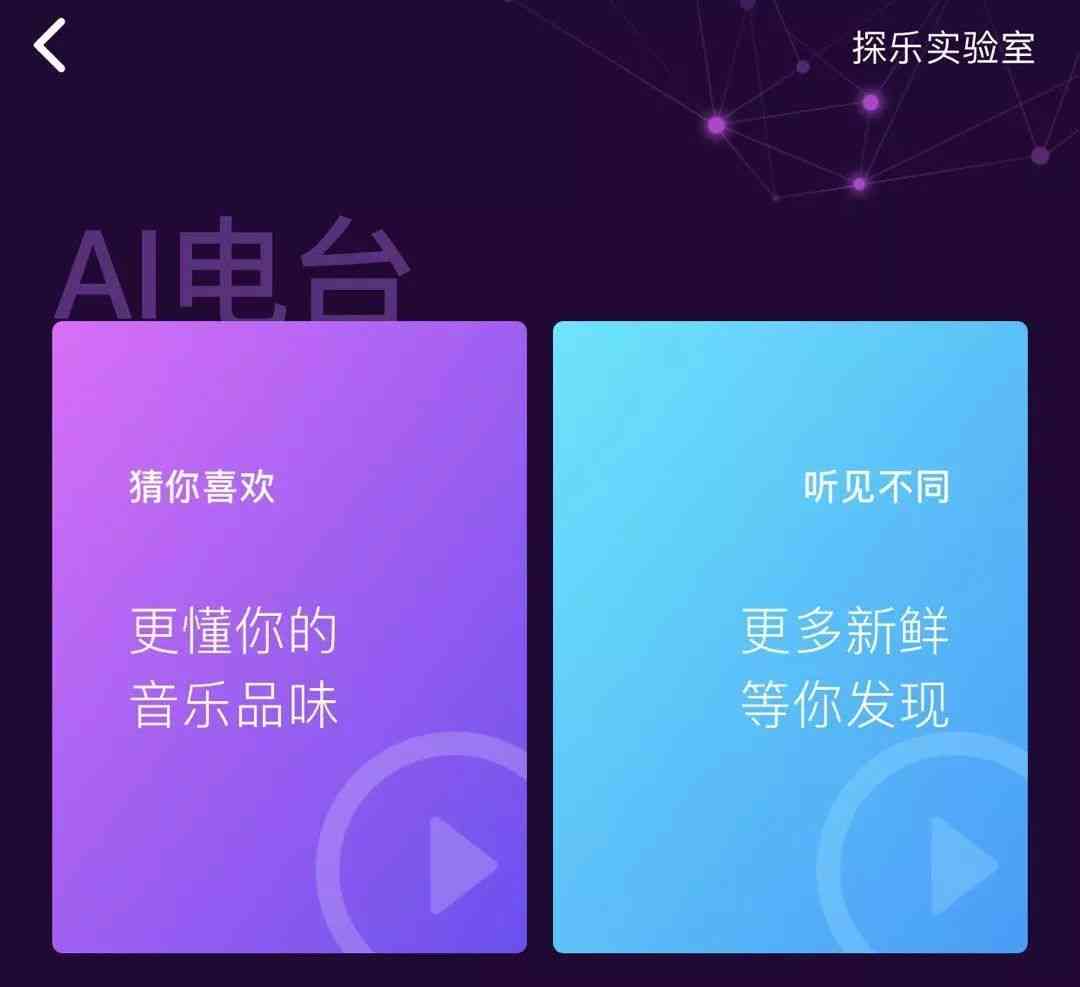
Task: Open 探乐实验室 in the header
Action: click(x=942, y=47)
